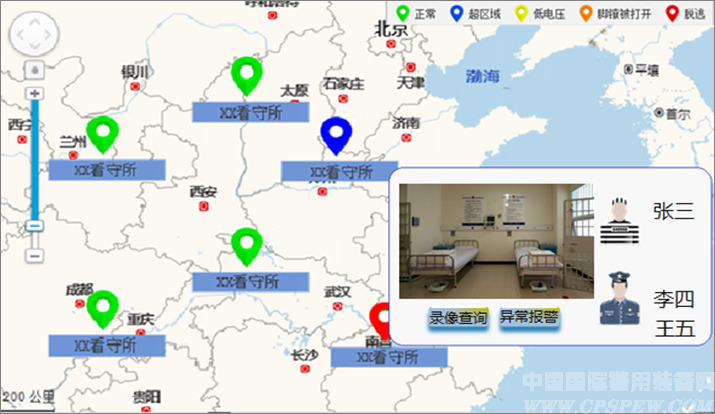Tap the 录像查询 button
The image size is (715, 414).
coord(458,319)
